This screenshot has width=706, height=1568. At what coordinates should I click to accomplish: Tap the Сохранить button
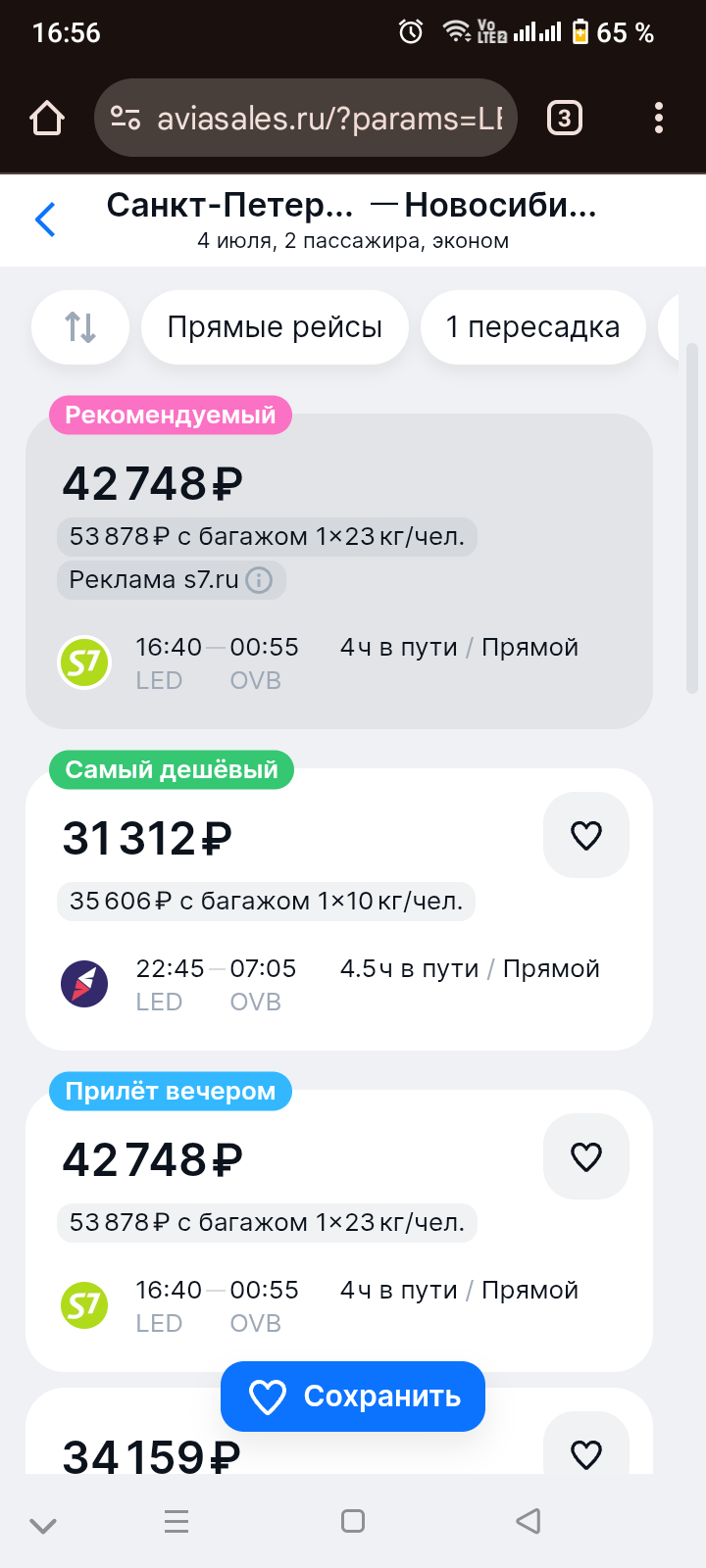tap(353, 1396)
